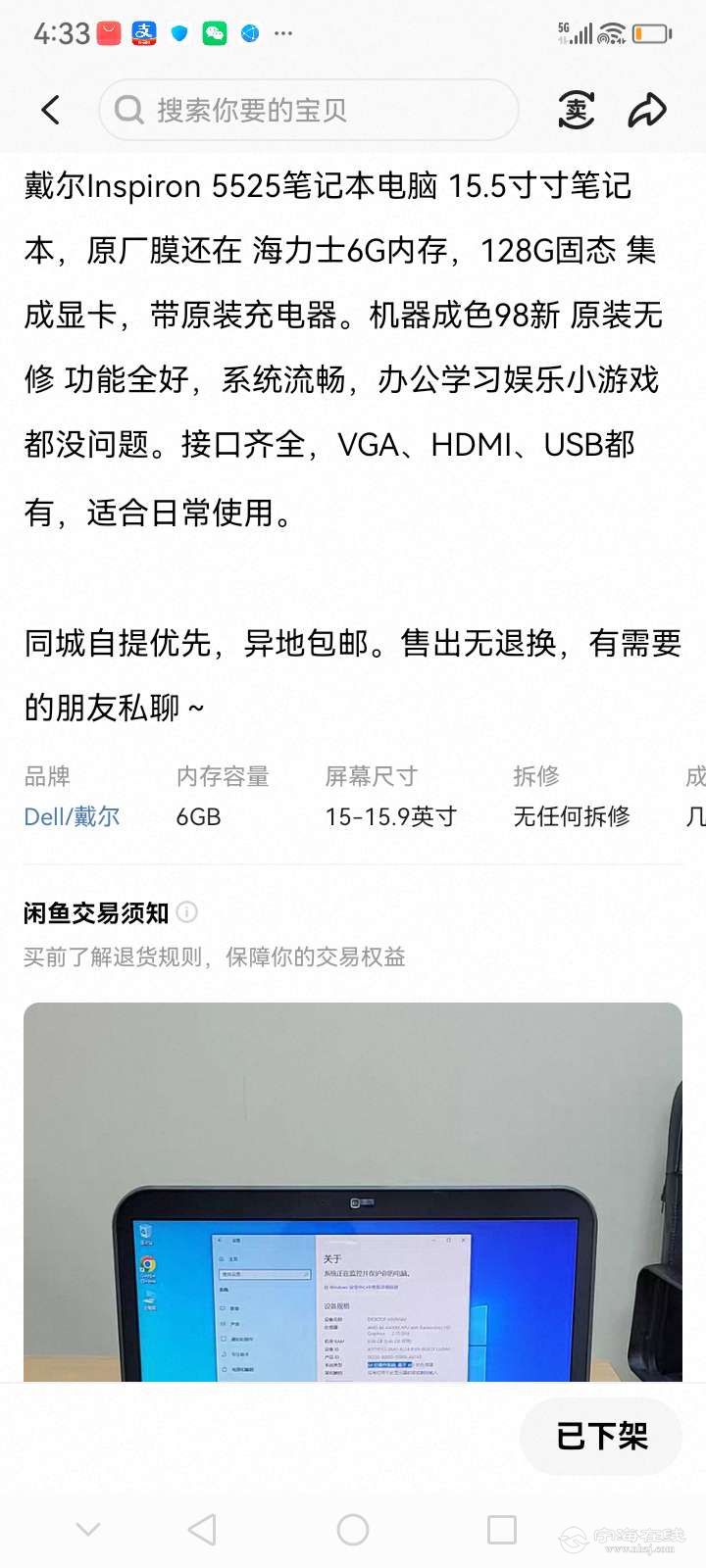View the laptop photo full screen
Image resolution: width=706 pixels, height=1568 pixels.
[x=353, y=1191]
